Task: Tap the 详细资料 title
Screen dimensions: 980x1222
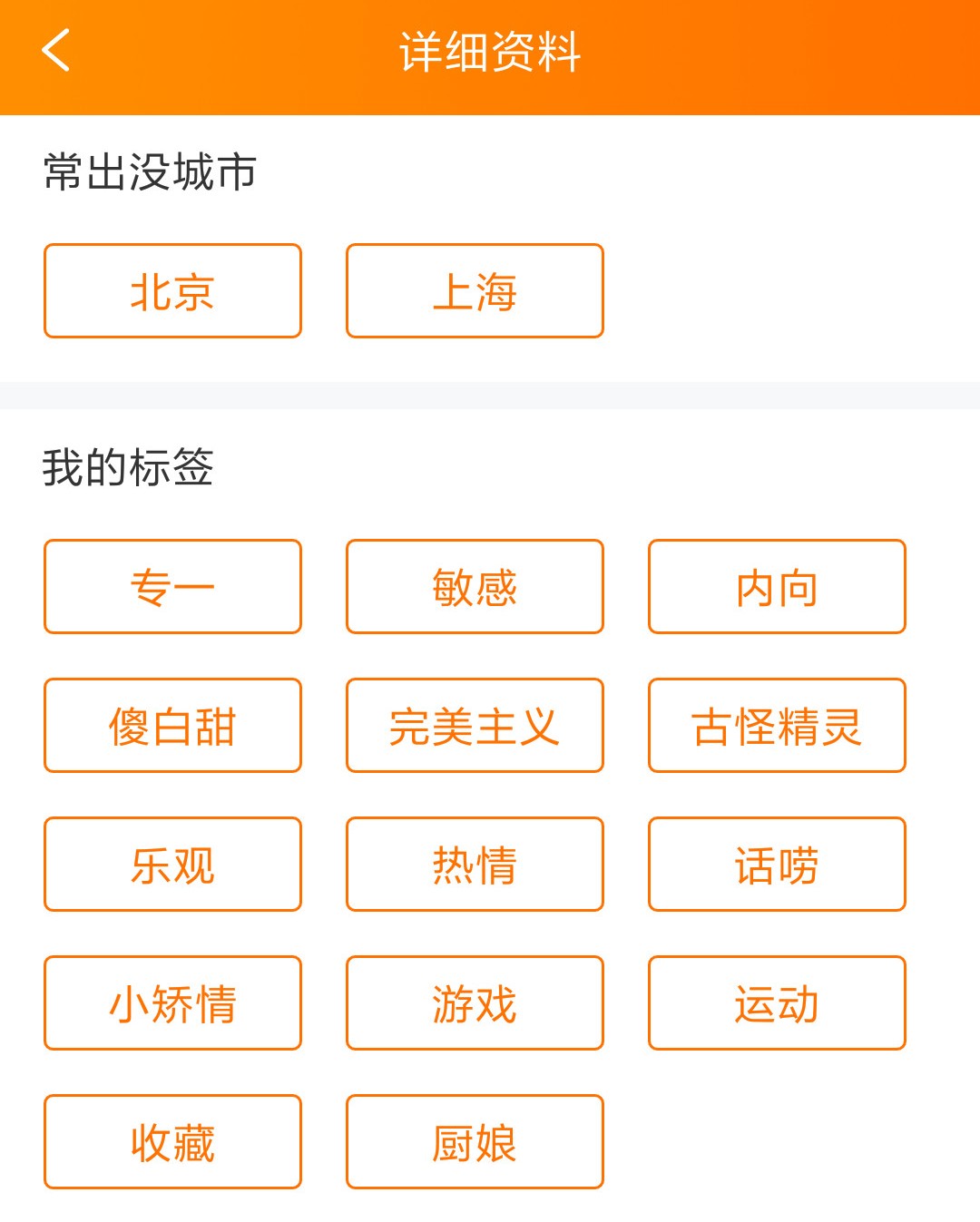Action: click(x=490, y=53)
